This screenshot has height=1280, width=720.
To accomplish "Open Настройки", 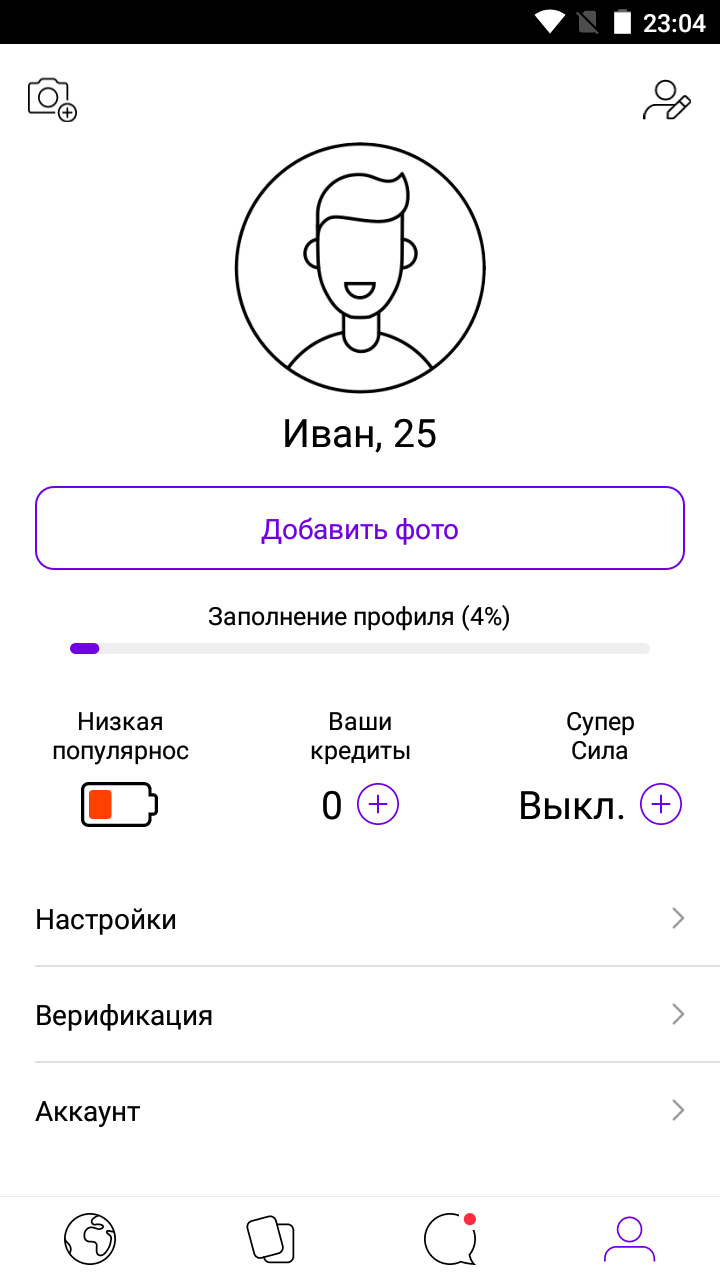I will (360, 919).
